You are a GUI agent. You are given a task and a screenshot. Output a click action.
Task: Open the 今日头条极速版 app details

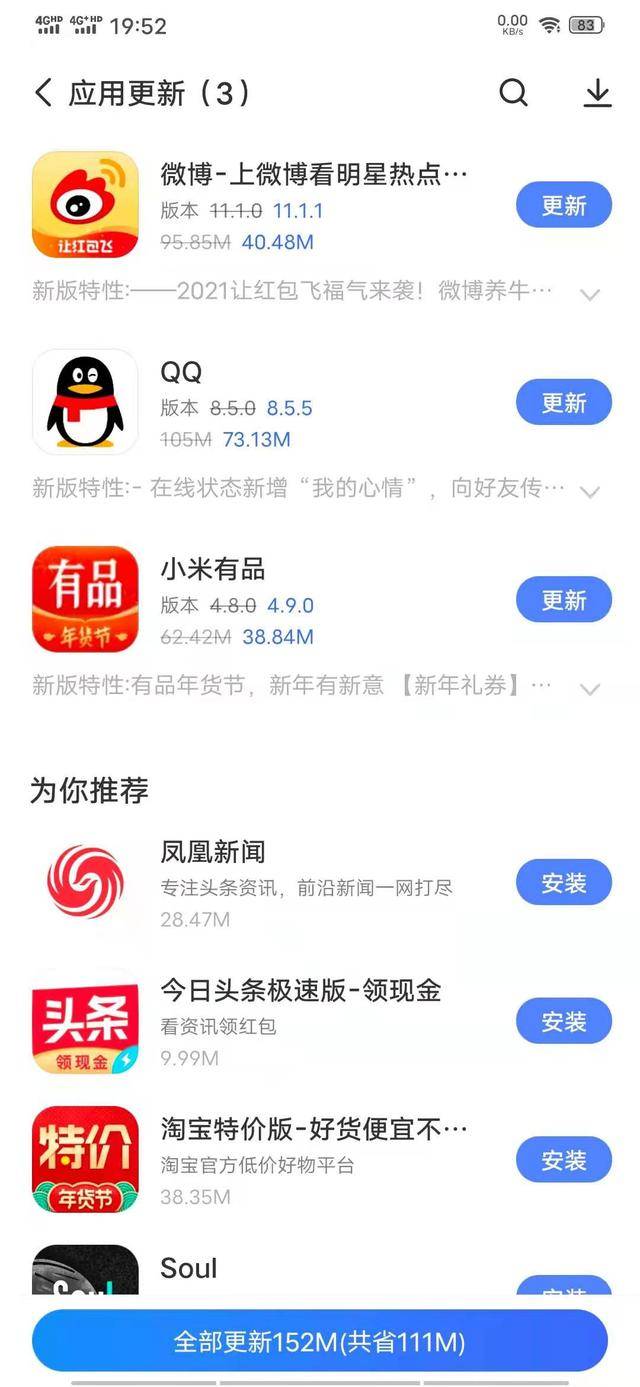pyautogui.click(x=270, y=1022)
